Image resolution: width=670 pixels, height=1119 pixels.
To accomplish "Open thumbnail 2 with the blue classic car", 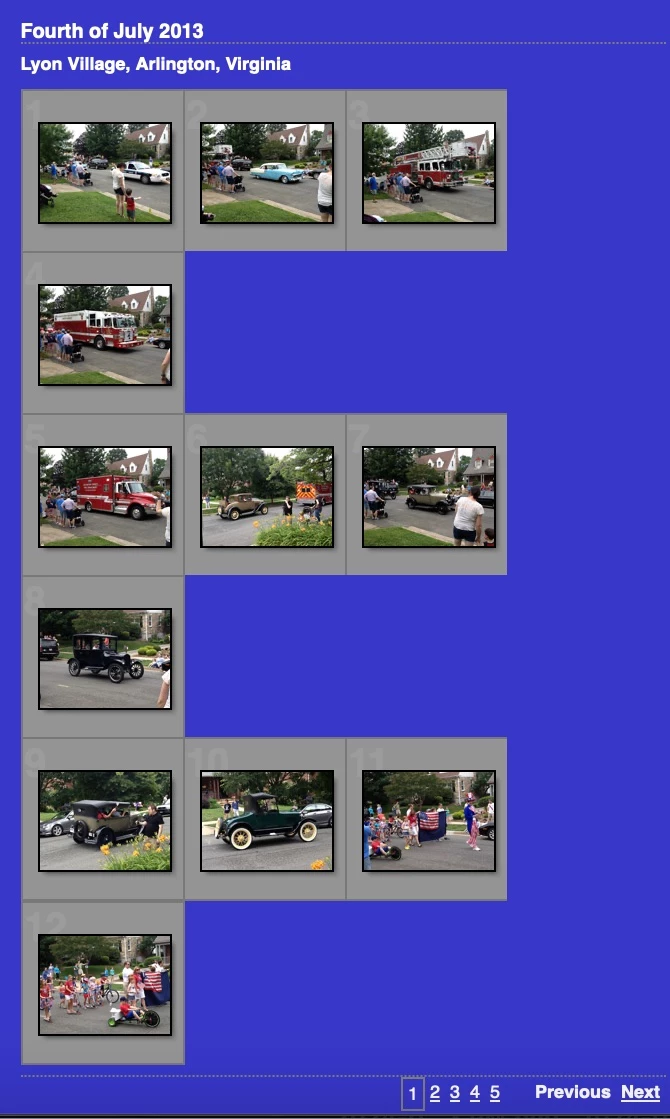I will tap(267, 172).
